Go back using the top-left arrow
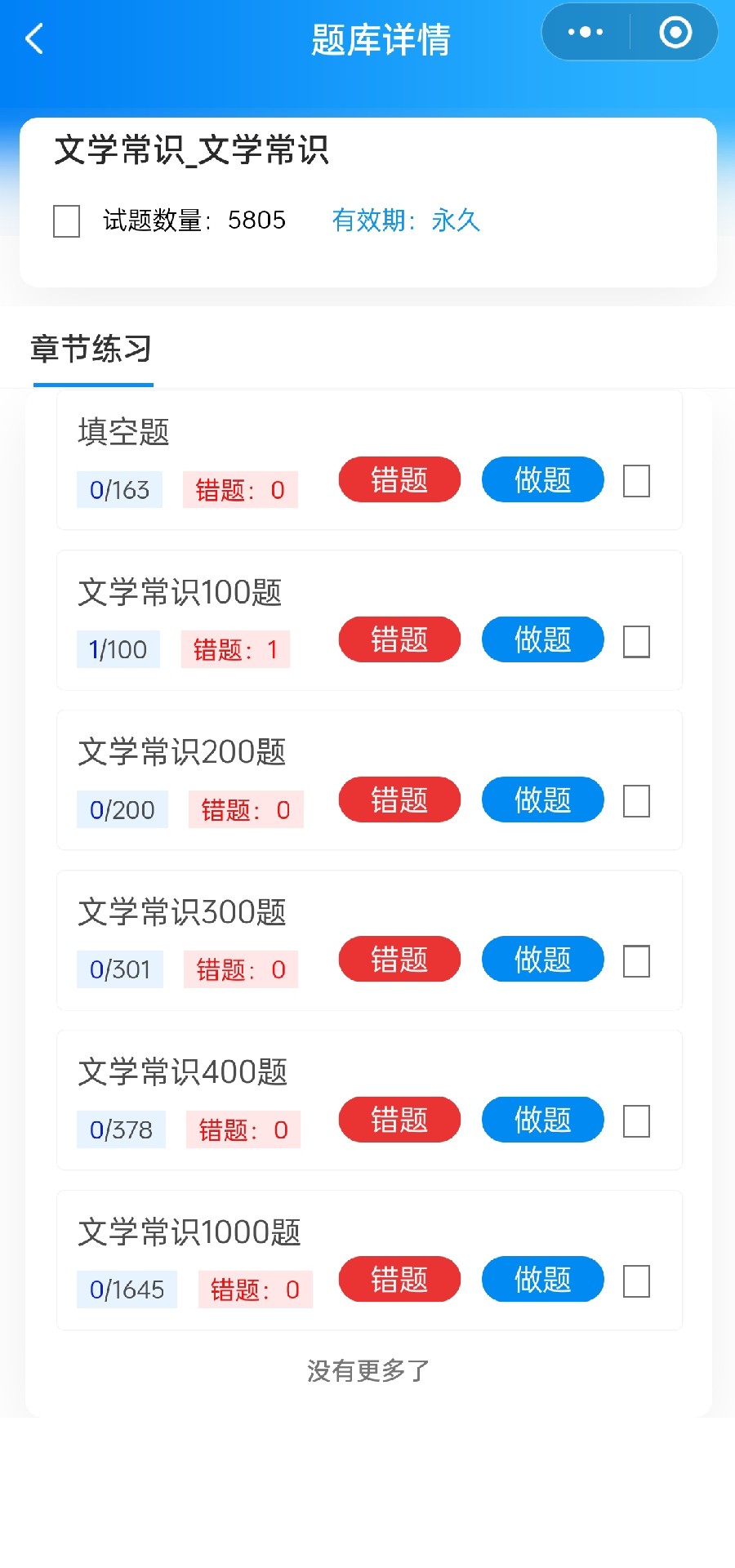 pos(34,38)
